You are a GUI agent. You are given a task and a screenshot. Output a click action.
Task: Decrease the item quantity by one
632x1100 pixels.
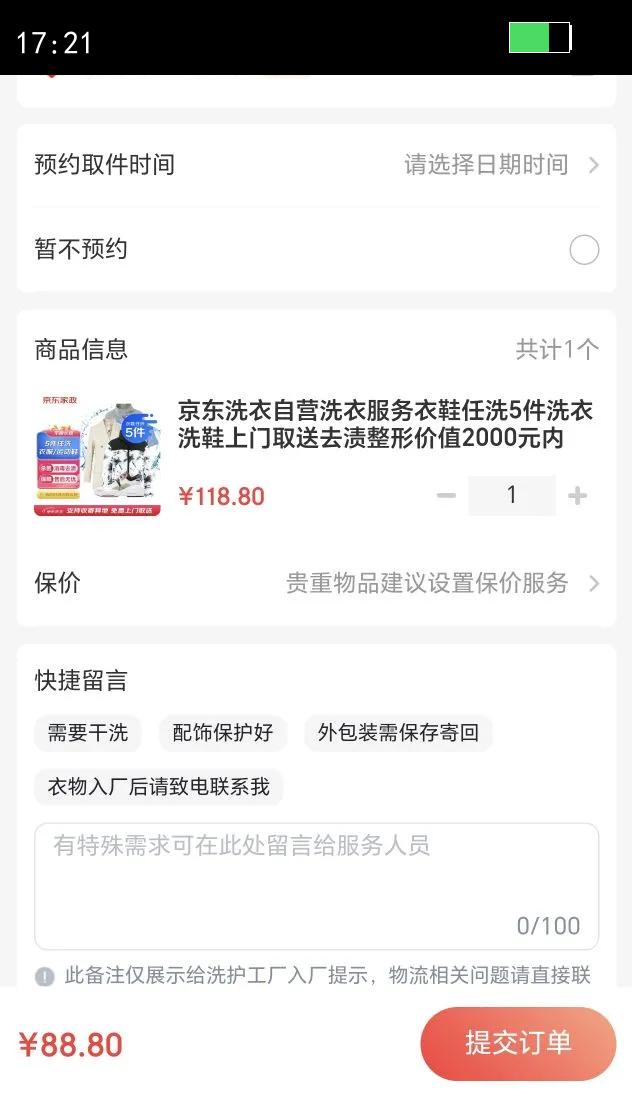point(446,496)
